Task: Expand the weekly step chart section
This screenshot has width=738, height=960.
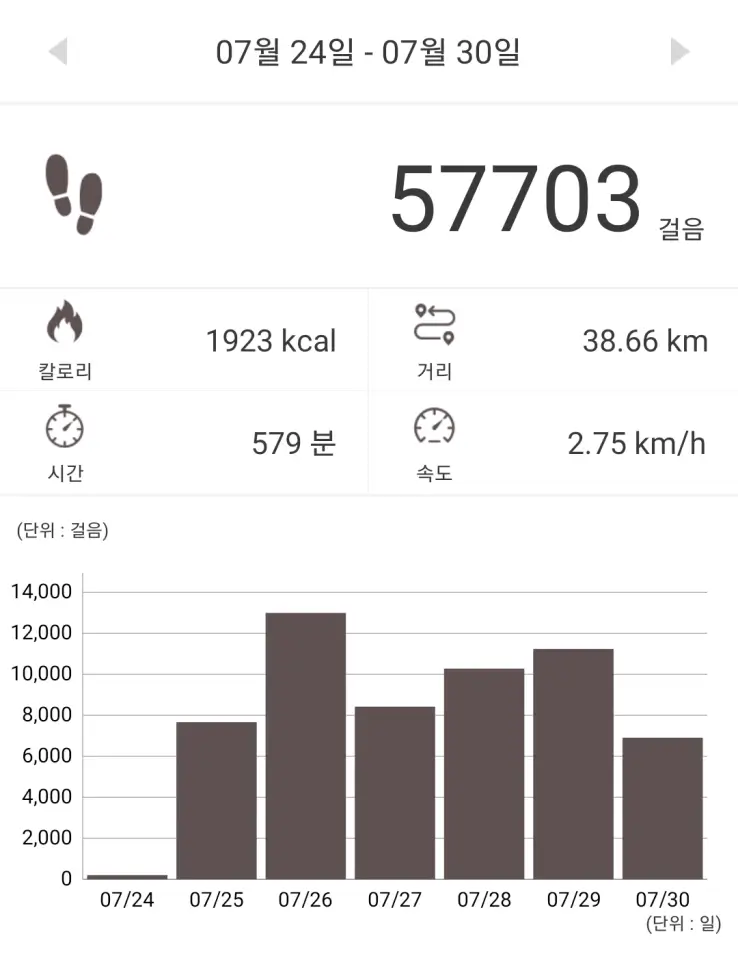Action: coord(369,730)
